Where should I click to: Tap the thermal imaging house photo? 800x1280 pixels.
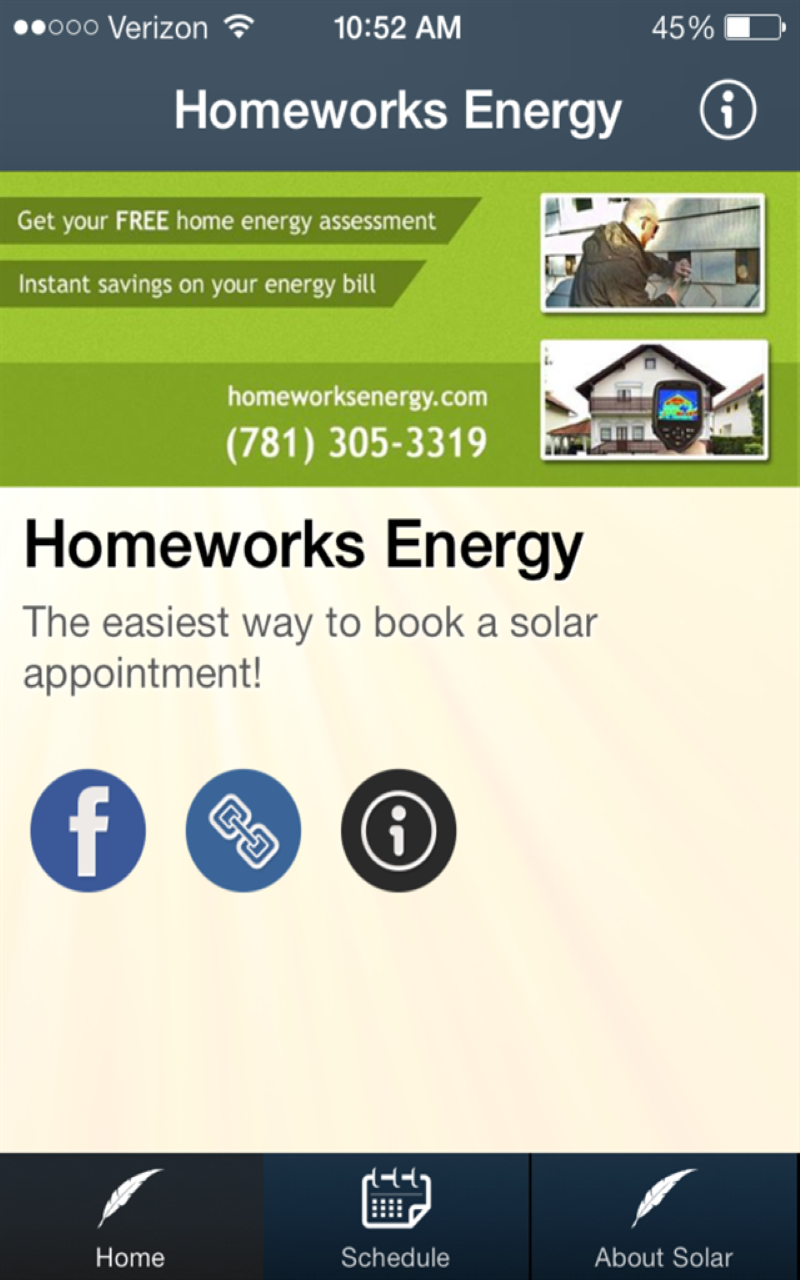(652, 399)
